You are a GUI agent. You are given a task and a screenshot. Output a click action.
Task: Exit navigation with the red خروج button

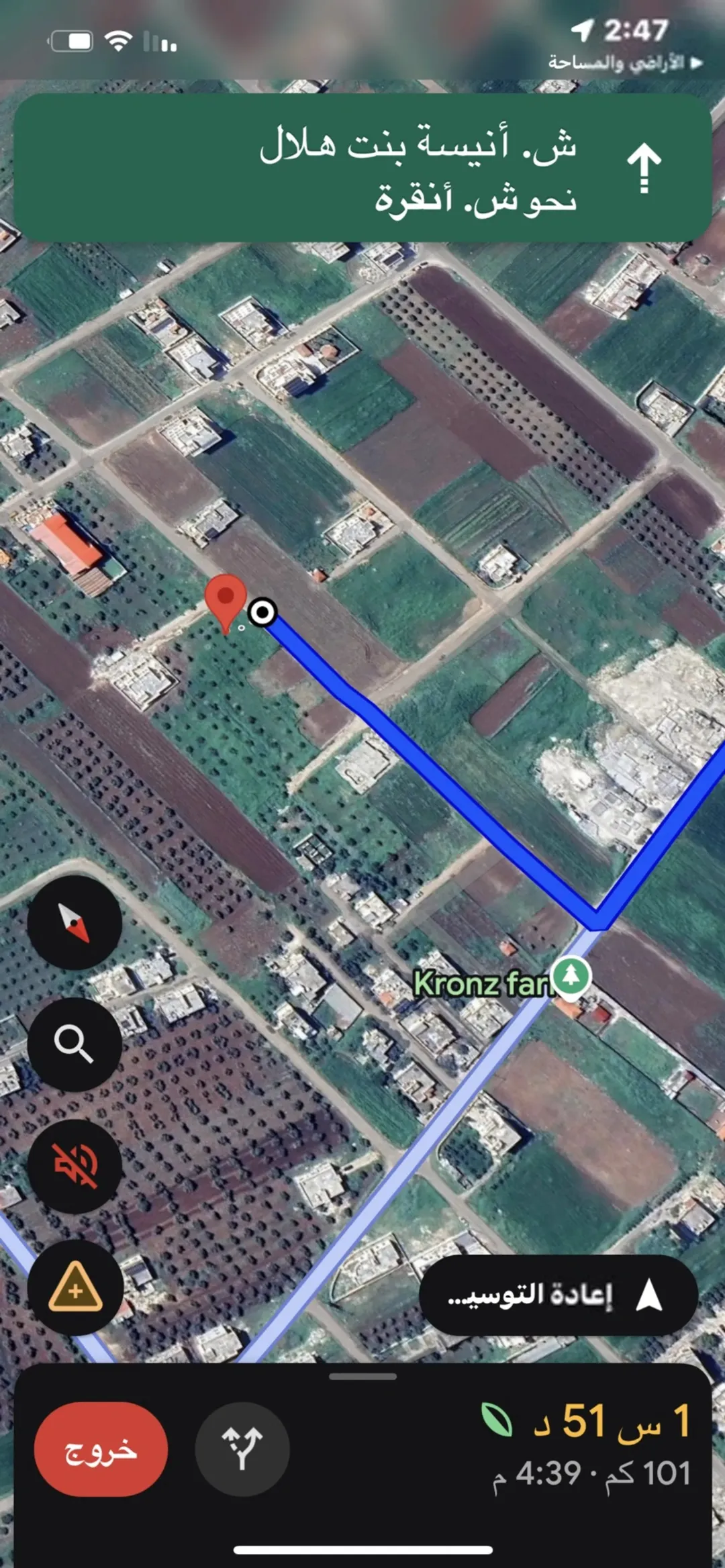pyautogui.click(x=101, y=1449)
